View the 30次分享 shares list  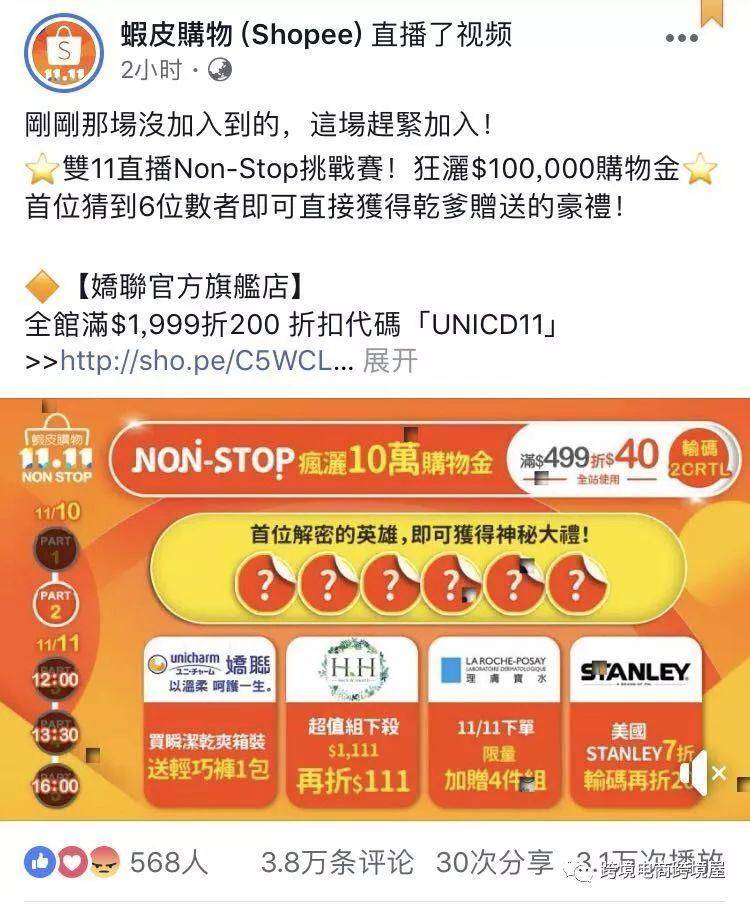point(494,862)
